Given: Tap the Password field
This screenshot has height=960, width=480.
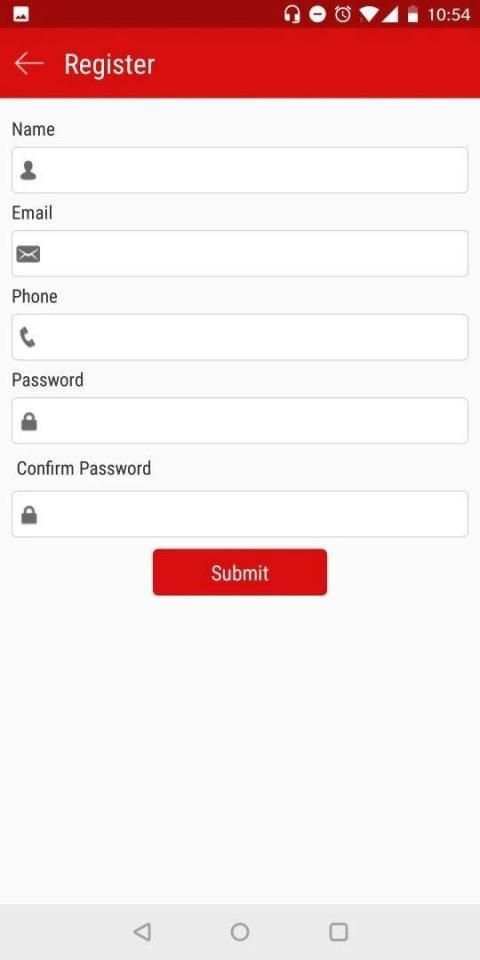Looking at the screenshot, I should pyautogui.click(x=240, y=421).
